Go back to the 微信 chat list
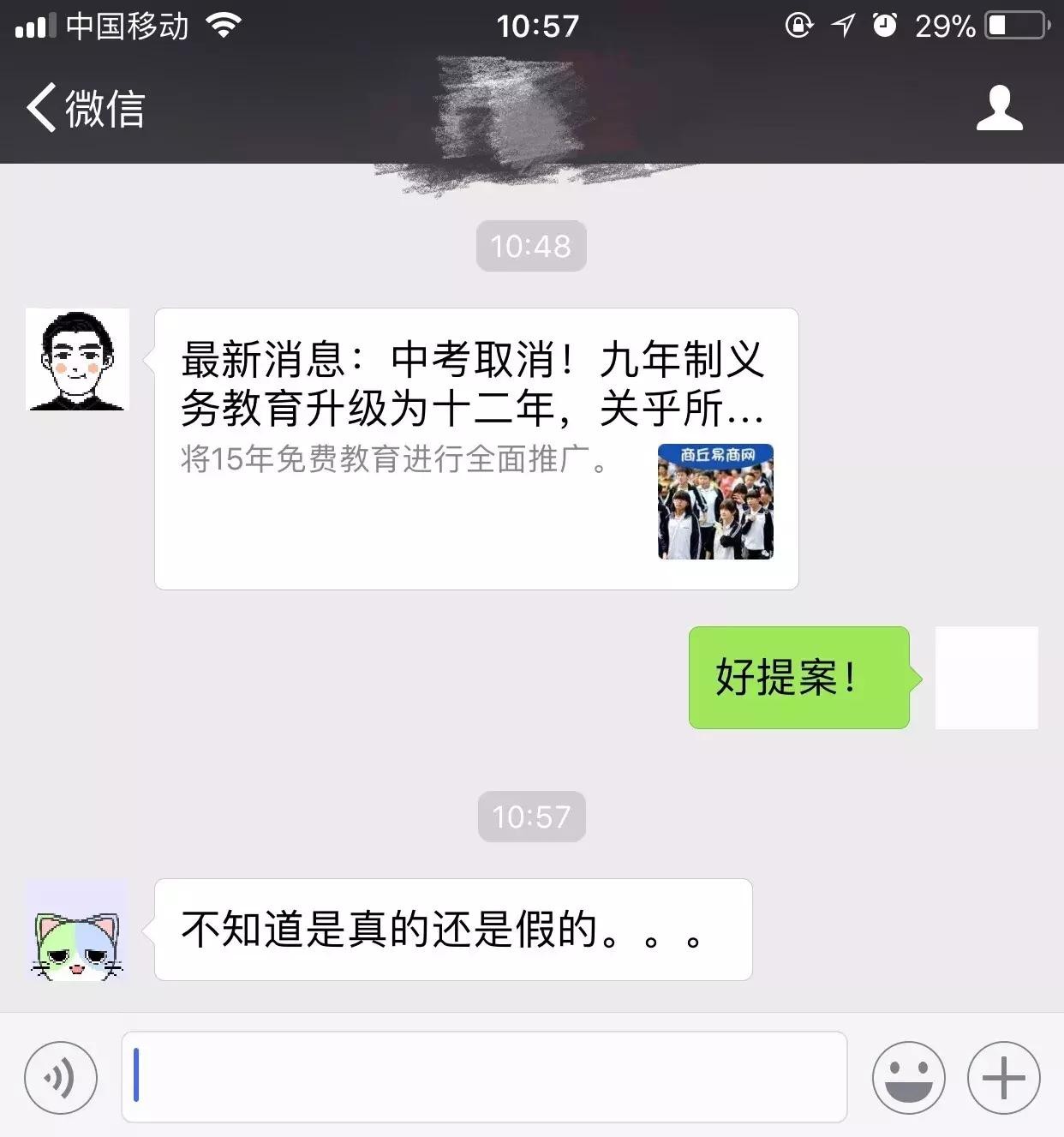The image size is (1064, 1137). (x=84, y=108)
